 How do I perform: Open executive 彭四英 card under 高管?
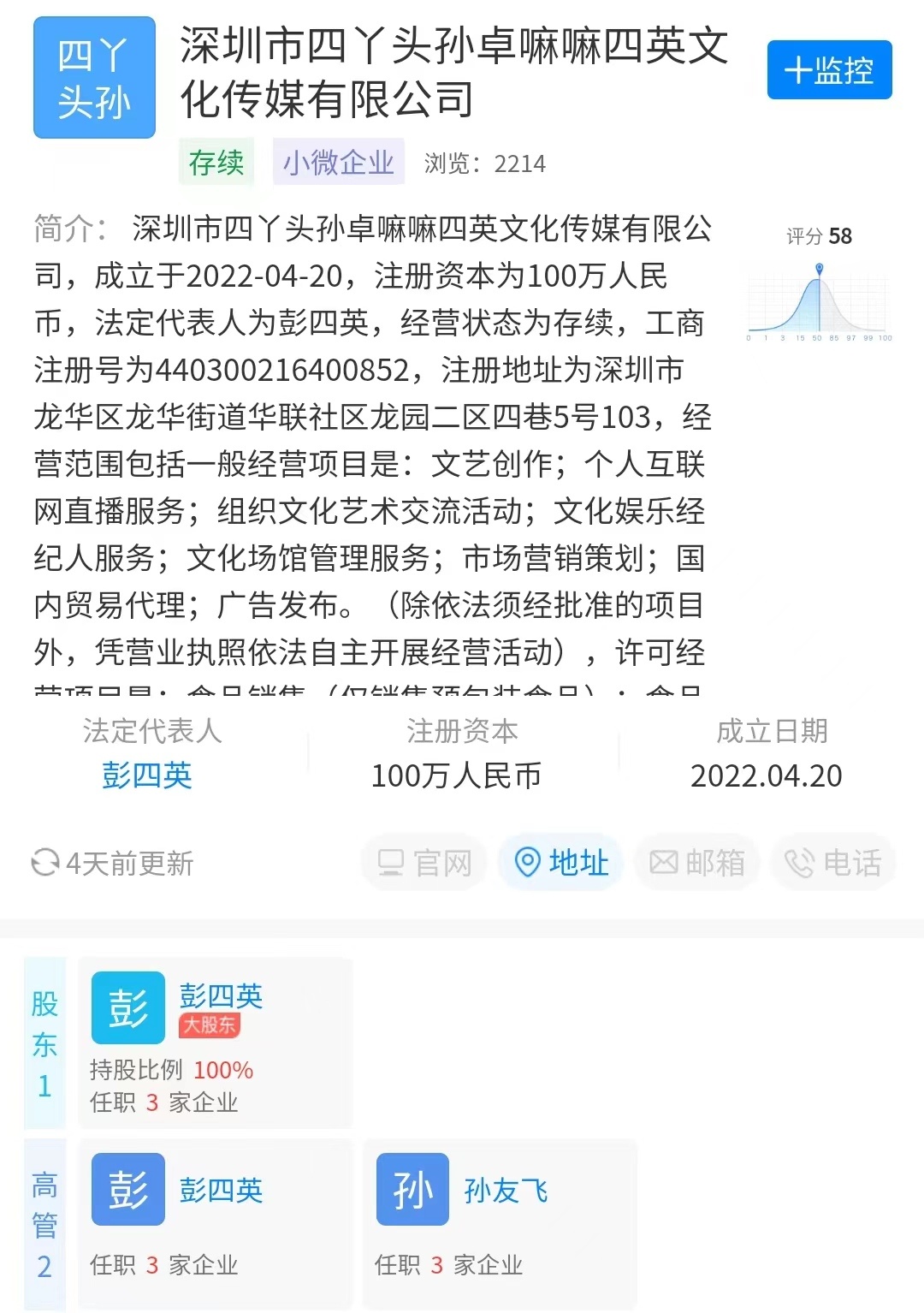216,1222
